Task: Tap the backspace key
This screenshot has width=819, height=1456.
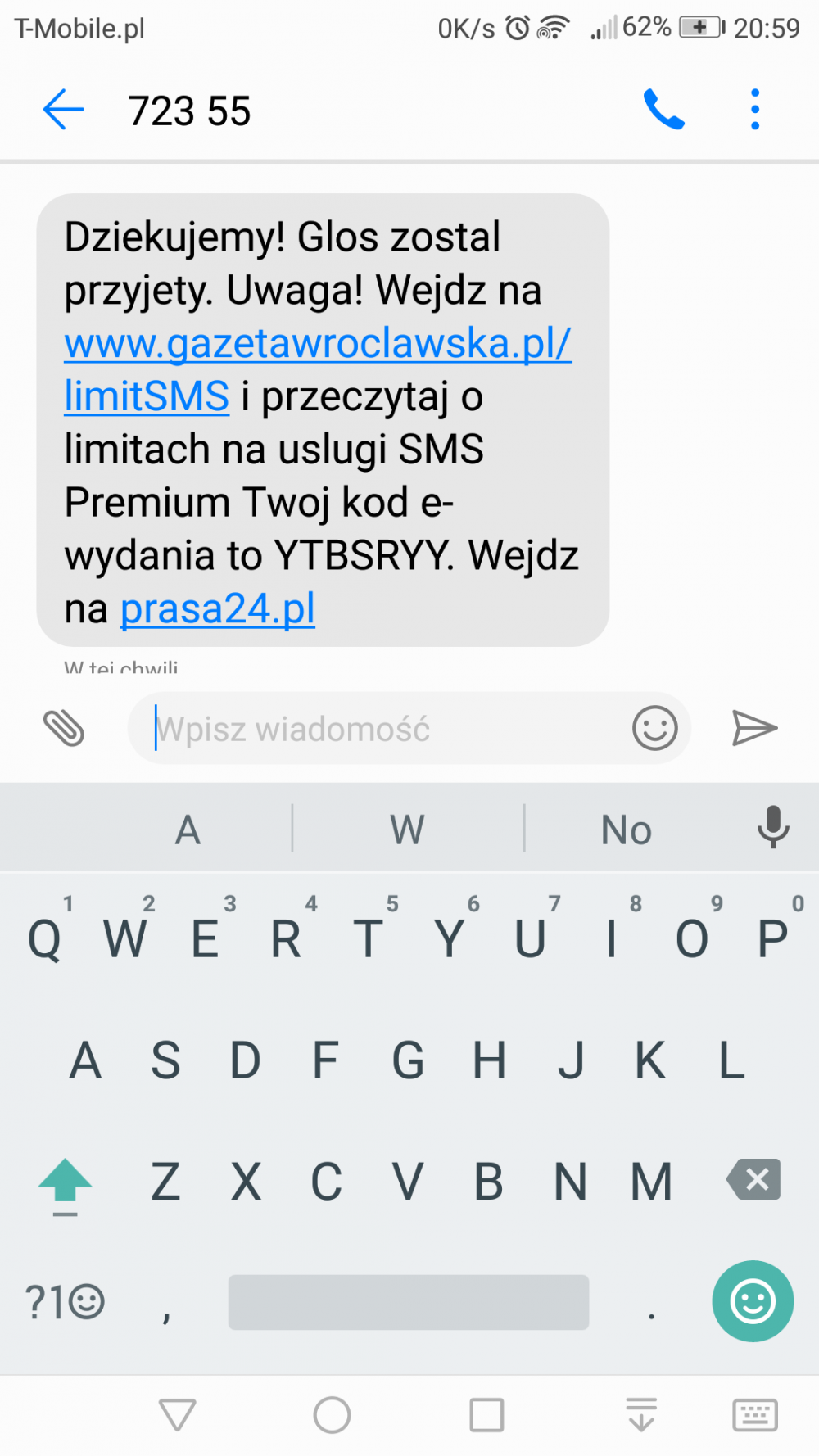Action: point(753,1180)
